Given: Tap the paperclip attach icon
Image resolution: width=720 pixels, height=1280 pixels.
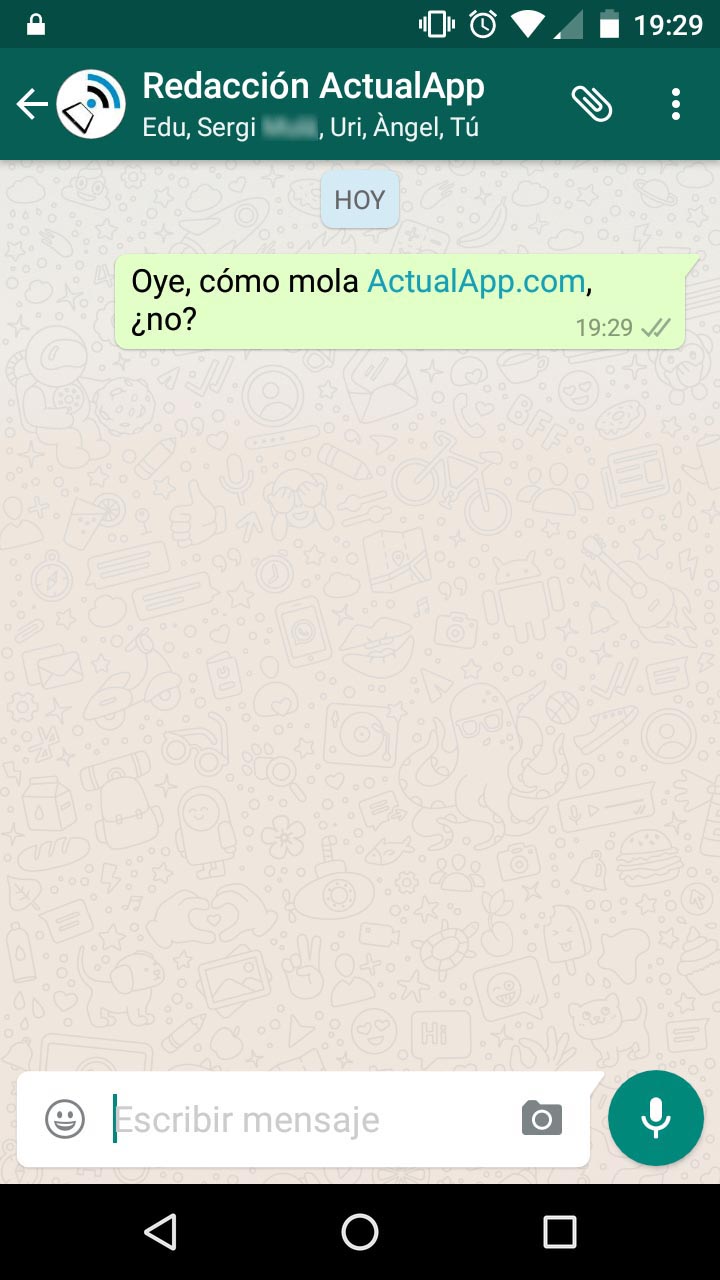Looking at the screenshot, I should 592,104.
